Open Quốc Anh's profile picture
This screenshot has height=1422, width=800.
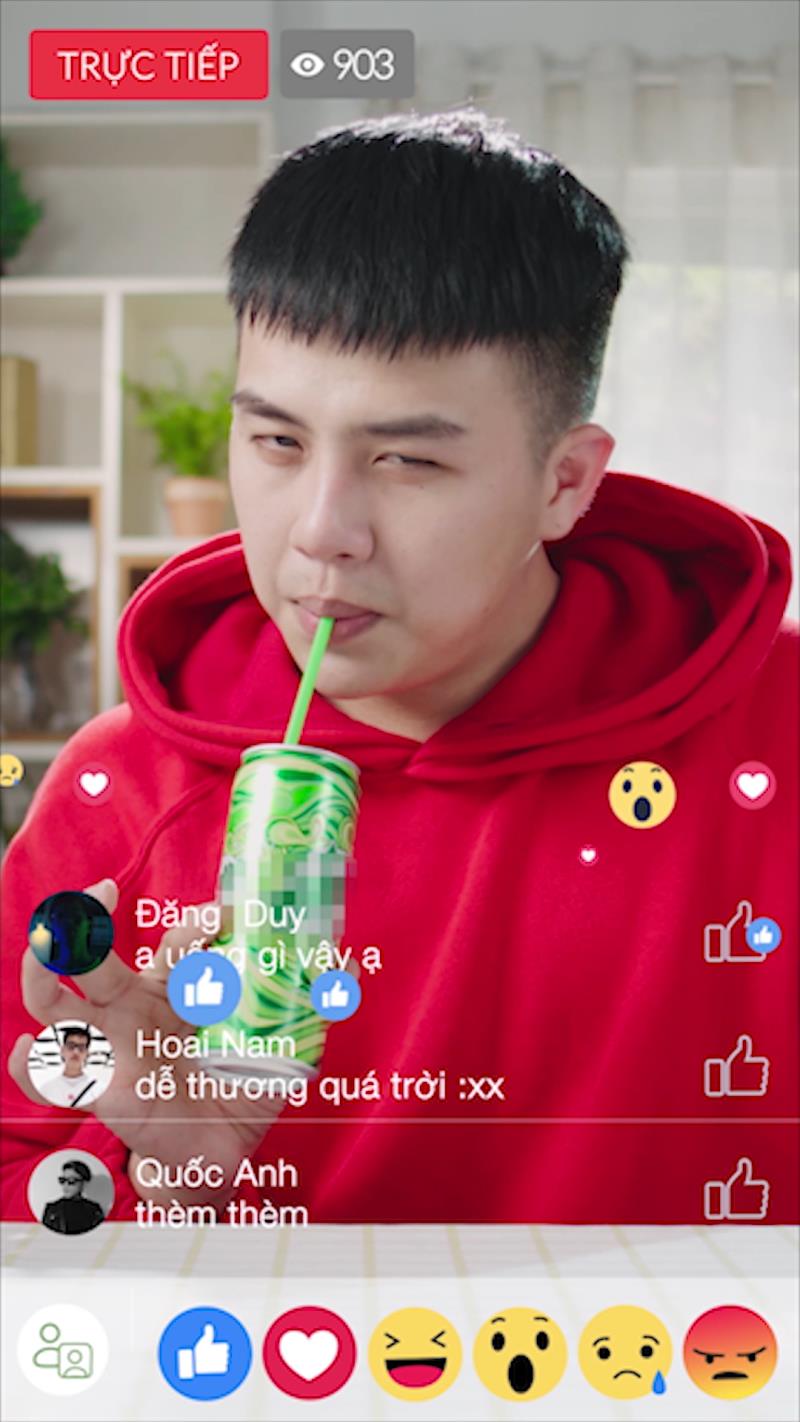(x=70, y=1191)
